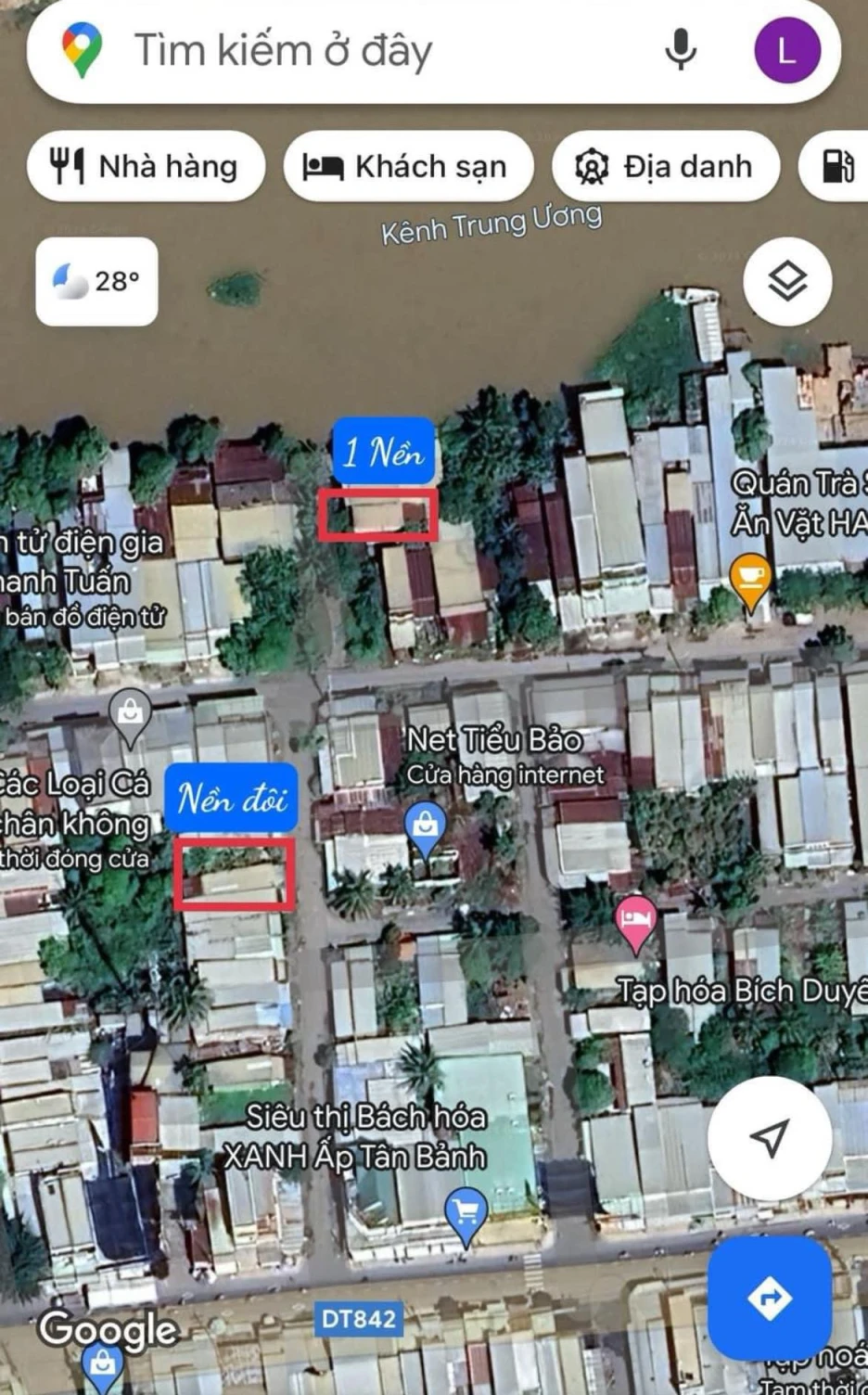Image resolution: width=868 pixels, height=1395 pixels.
Task: Start voice search with the microphone
Action: point(681,50)
